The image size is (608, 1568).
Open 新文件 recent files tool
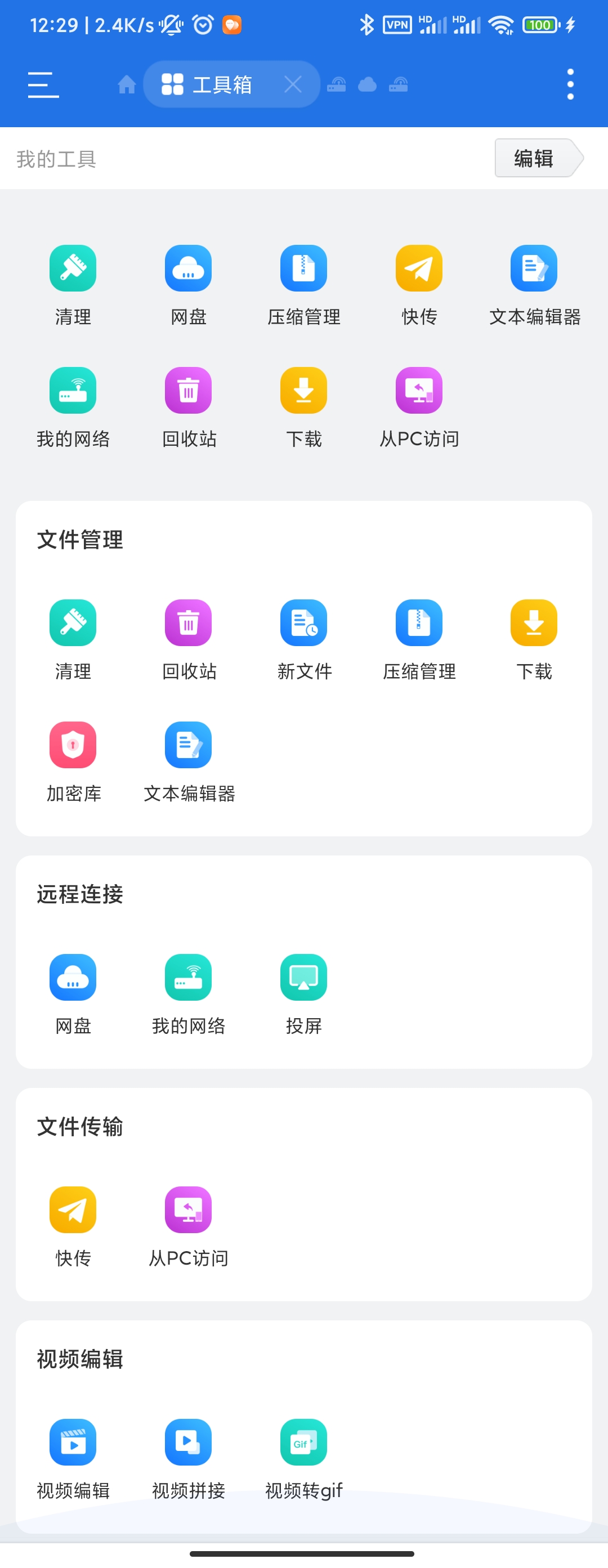click(303, 623)
